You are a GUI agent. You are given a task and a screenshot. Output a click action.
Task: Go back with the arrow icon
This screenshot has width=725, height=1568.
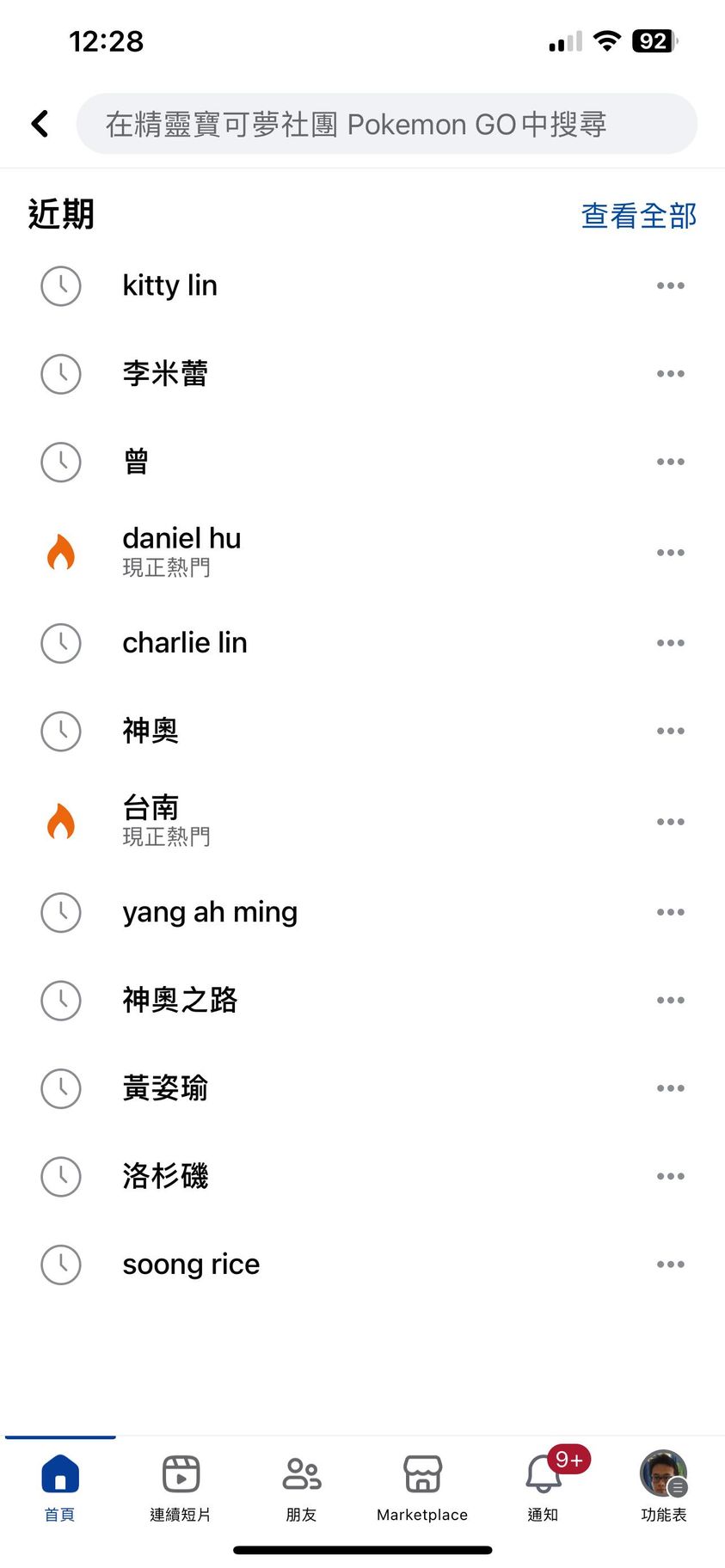[40, 124]
